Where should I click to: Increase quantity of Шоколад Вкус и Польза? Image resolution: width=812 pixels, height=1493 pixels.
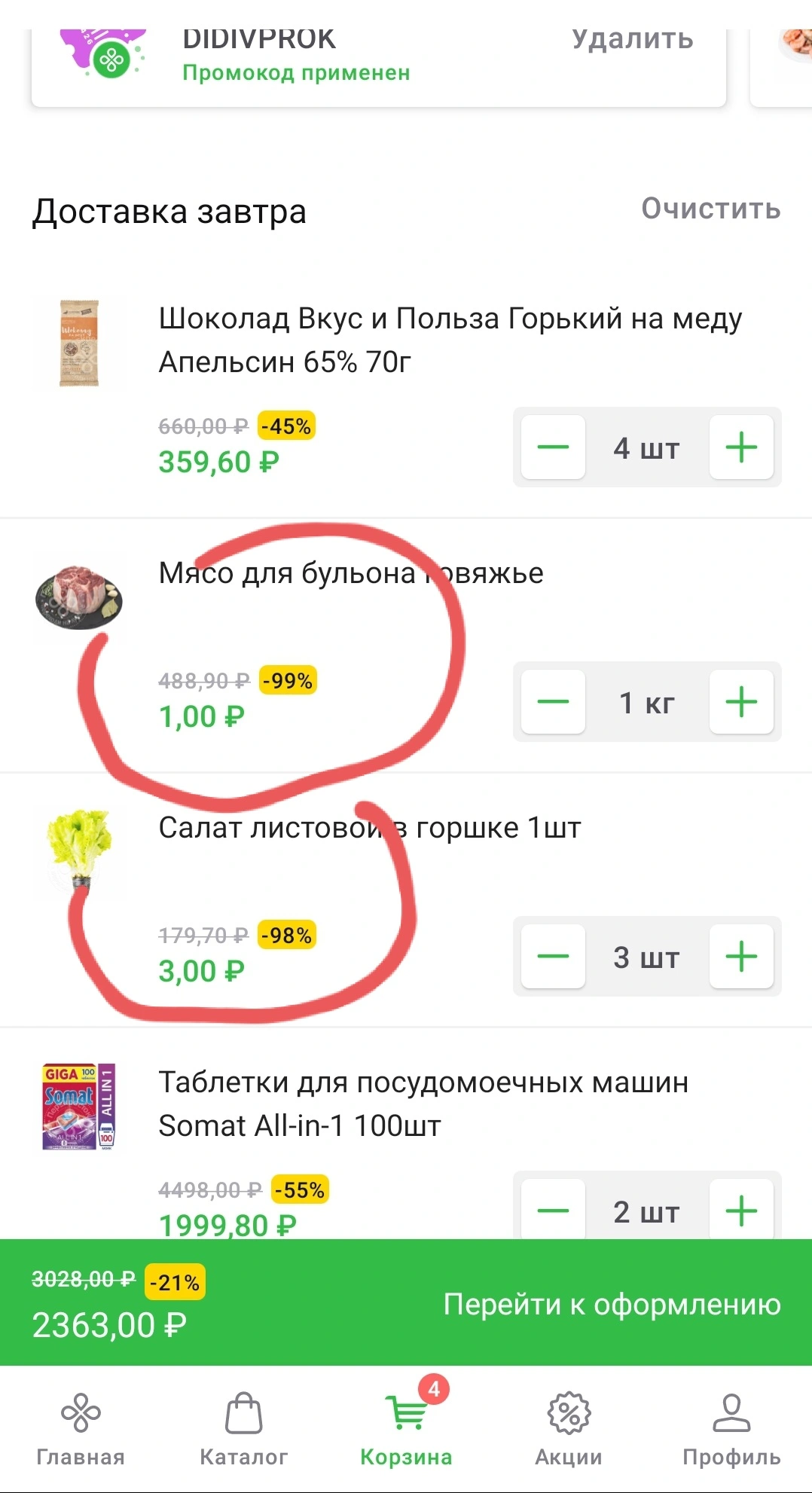pyautogui.click(x=741, y=447)
